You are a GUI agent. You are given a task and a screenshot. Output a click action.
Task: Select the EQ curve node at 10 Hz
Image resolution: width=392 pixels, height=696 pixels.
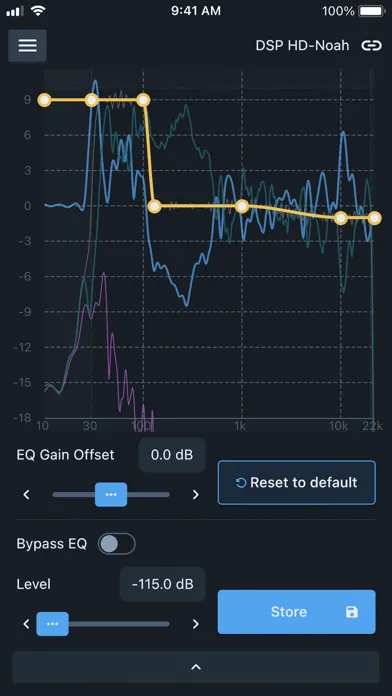click(44, 100)
